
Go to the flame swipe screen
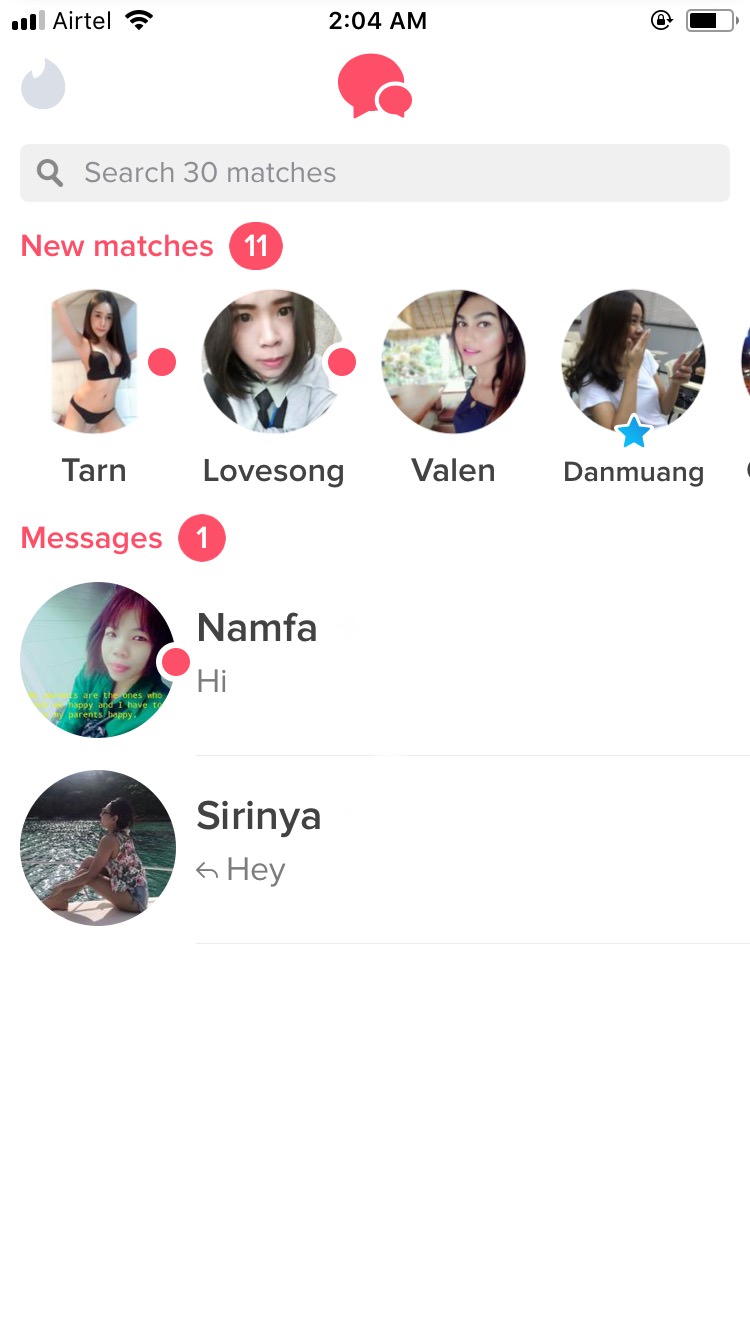pos(43,85)
